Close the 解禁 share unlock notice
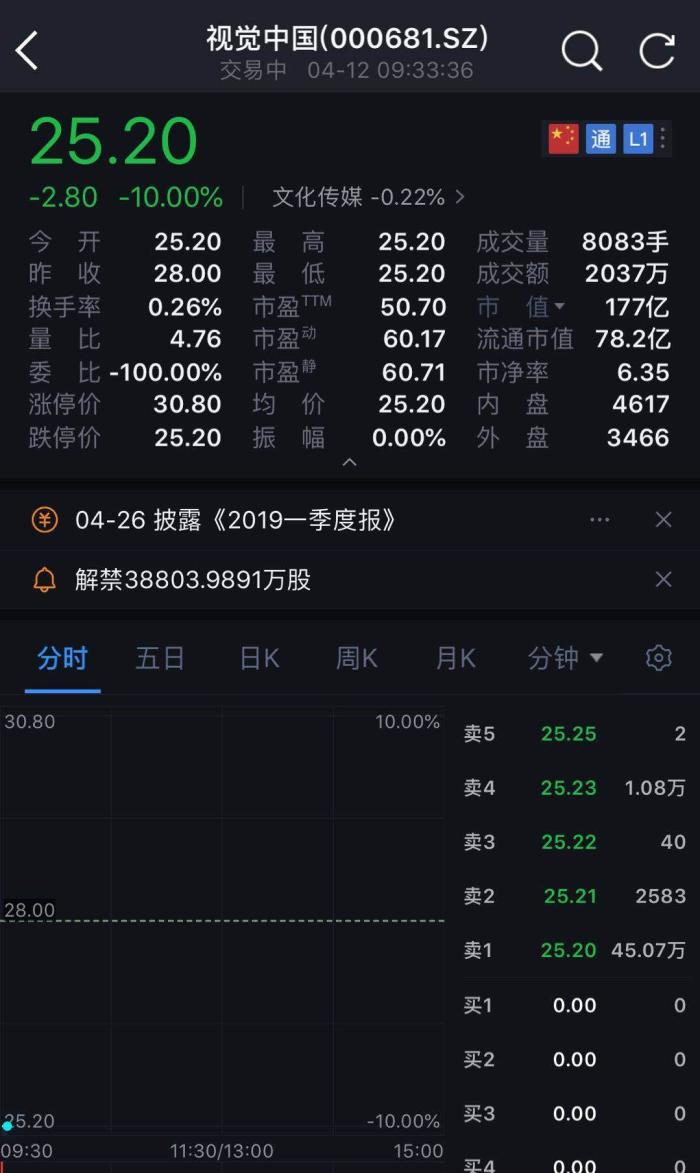The height and width of the screenshot is (1173, 700). (x=663, y=580)
